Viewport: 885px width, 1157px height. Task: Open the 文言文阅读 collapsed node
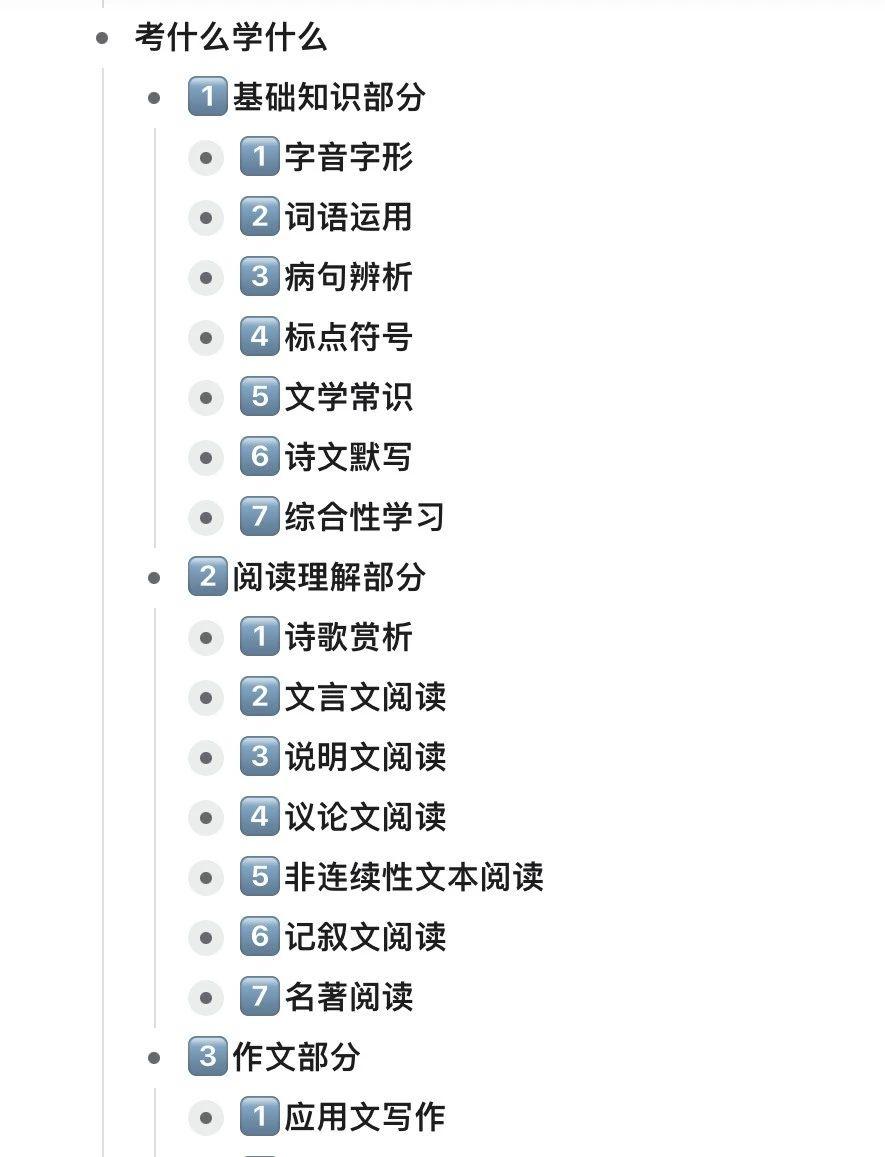[206, 698]
